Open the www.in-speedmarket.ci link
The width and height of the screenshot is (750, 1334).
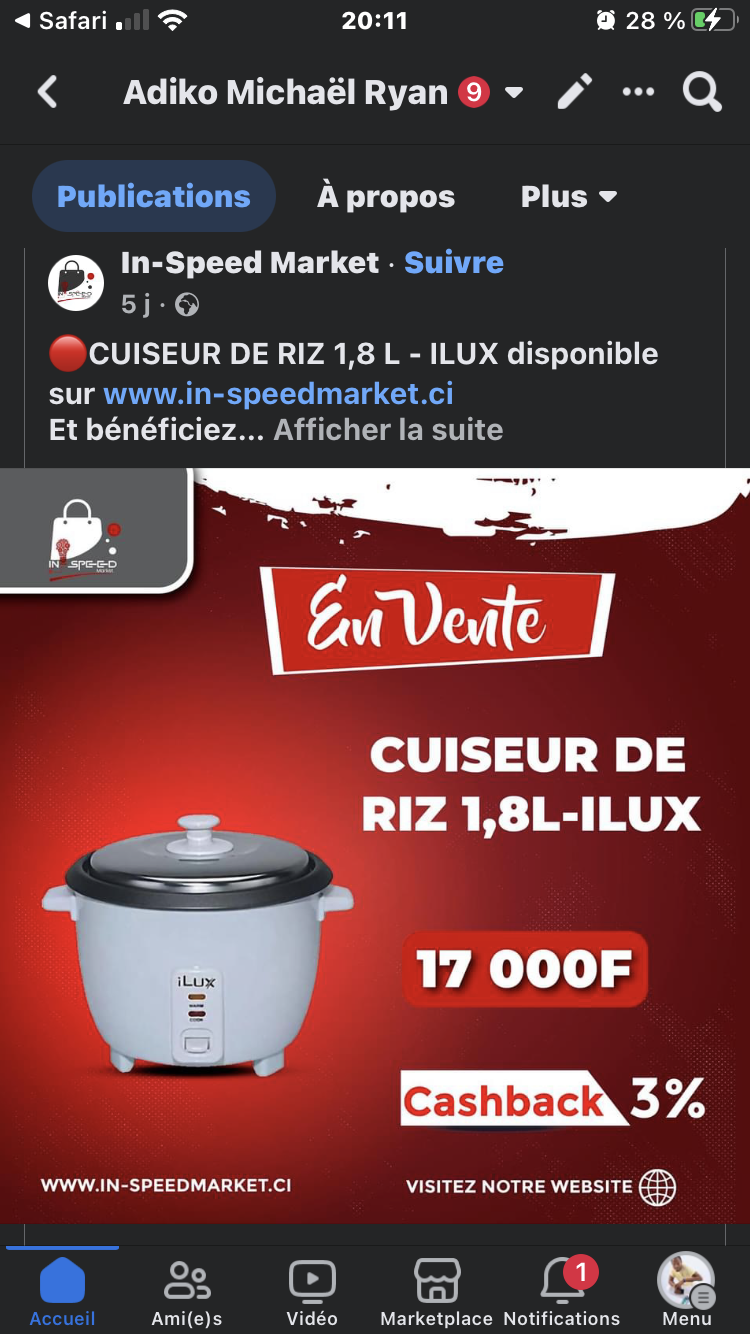(279, 393)
